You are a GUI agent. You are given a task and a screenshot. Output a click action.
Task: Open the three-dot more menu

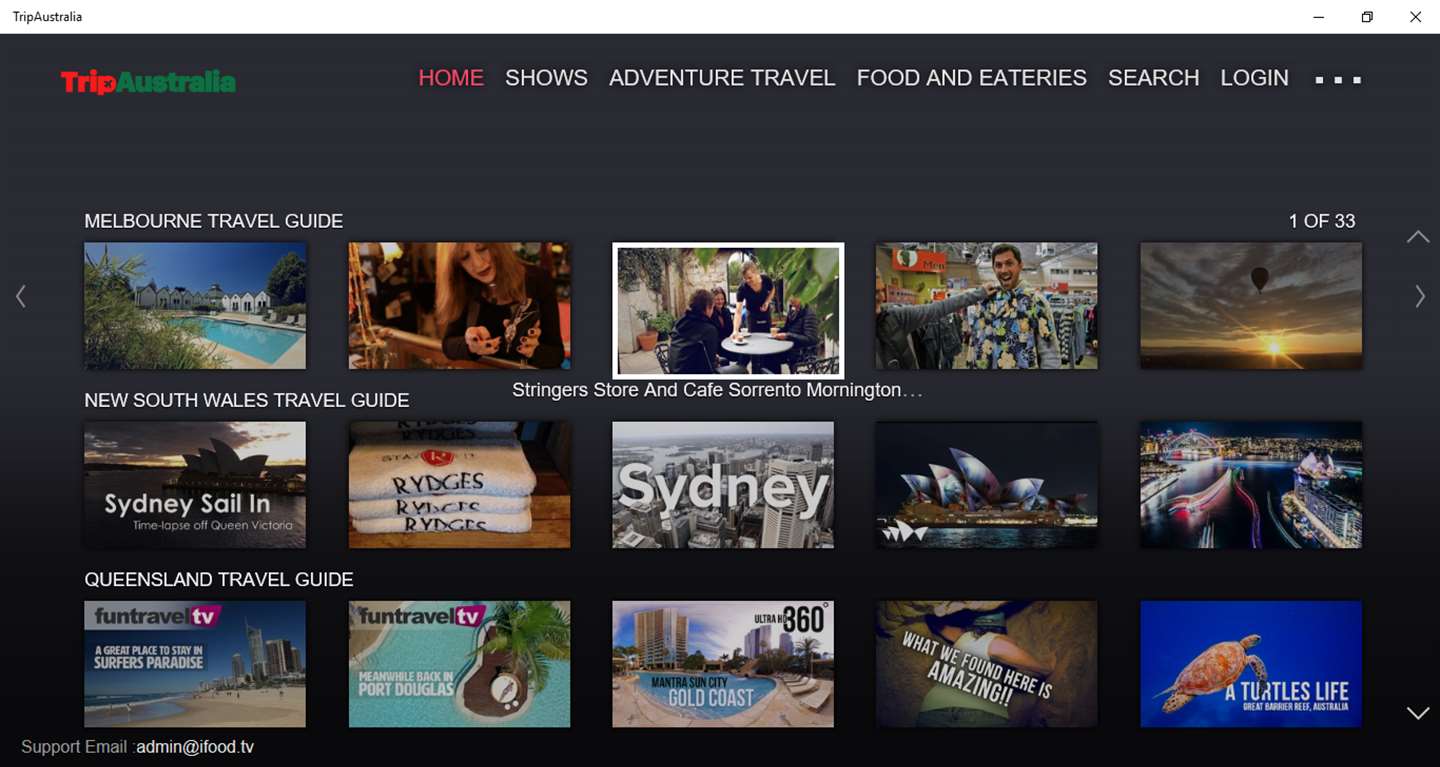[x=1338, y=79]
